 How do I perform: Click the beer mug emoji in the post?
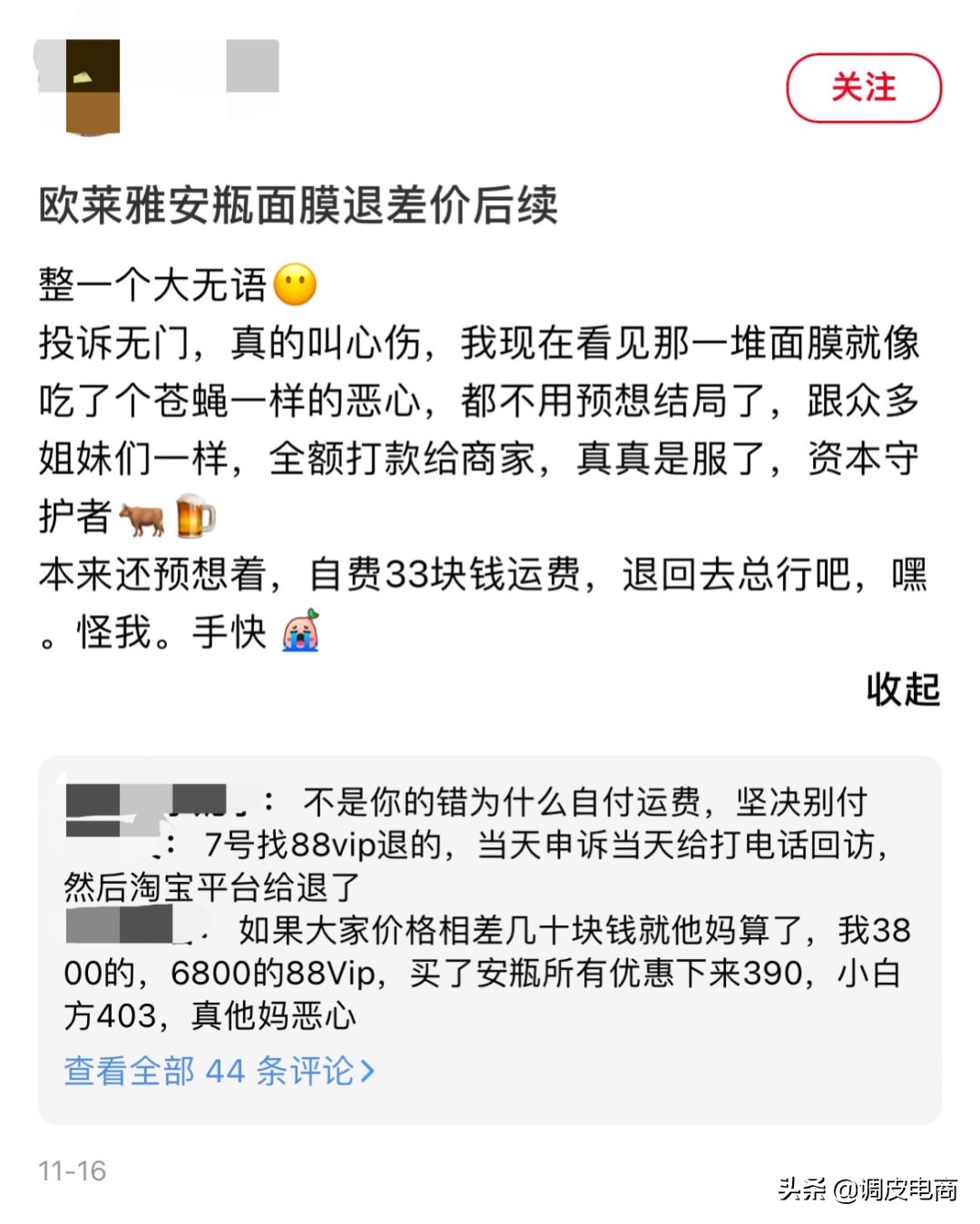[x=193, y=514]
